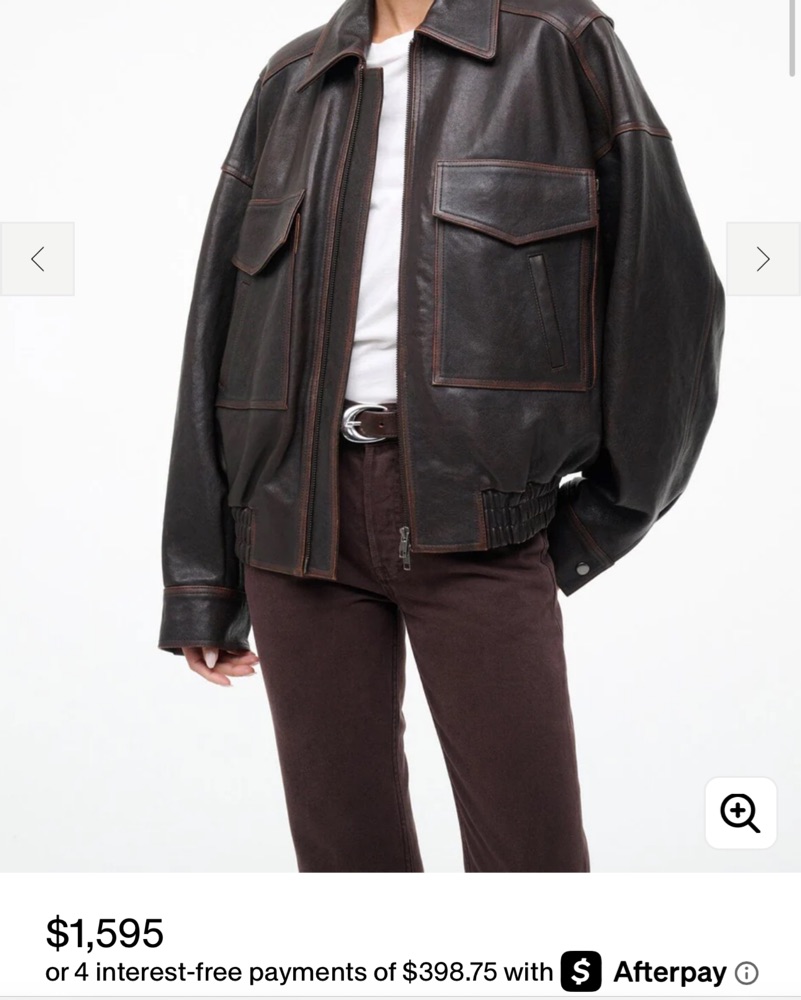Show the previous product image
Image resolution: width=801 pixels, height=1000 pixels.
[x=37, y=259]
